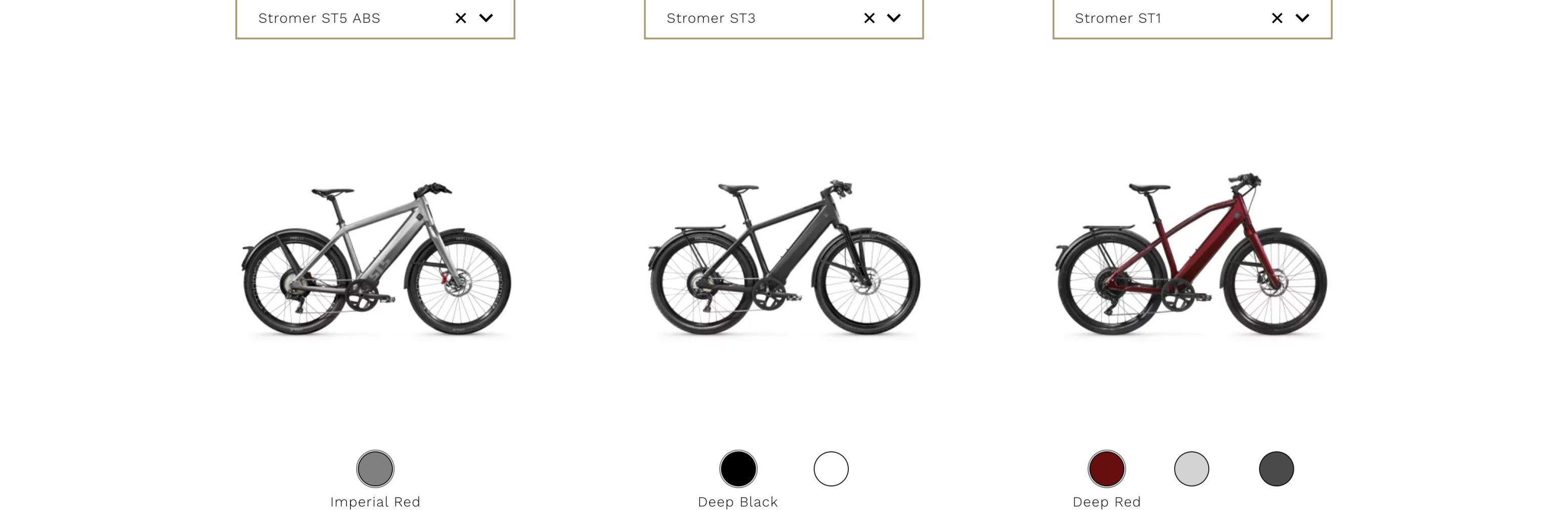Image resolution: width=1568 pixels, height=510 pixels.
Task: Choose Deep Black color for ST3
Action: coord(738,469)
